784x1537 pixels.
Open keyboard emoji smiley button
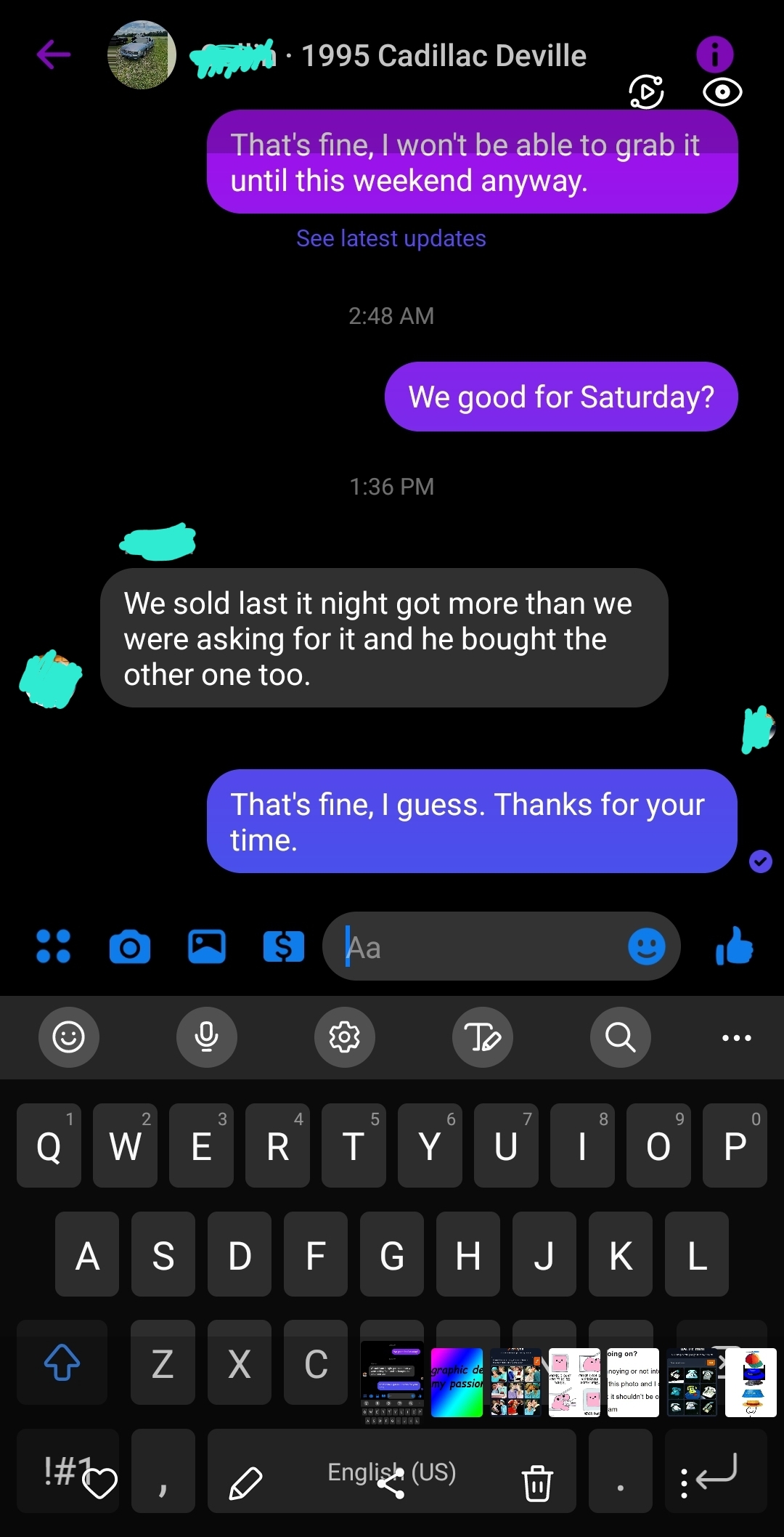pyautogui.click(x=69, y=1037)
